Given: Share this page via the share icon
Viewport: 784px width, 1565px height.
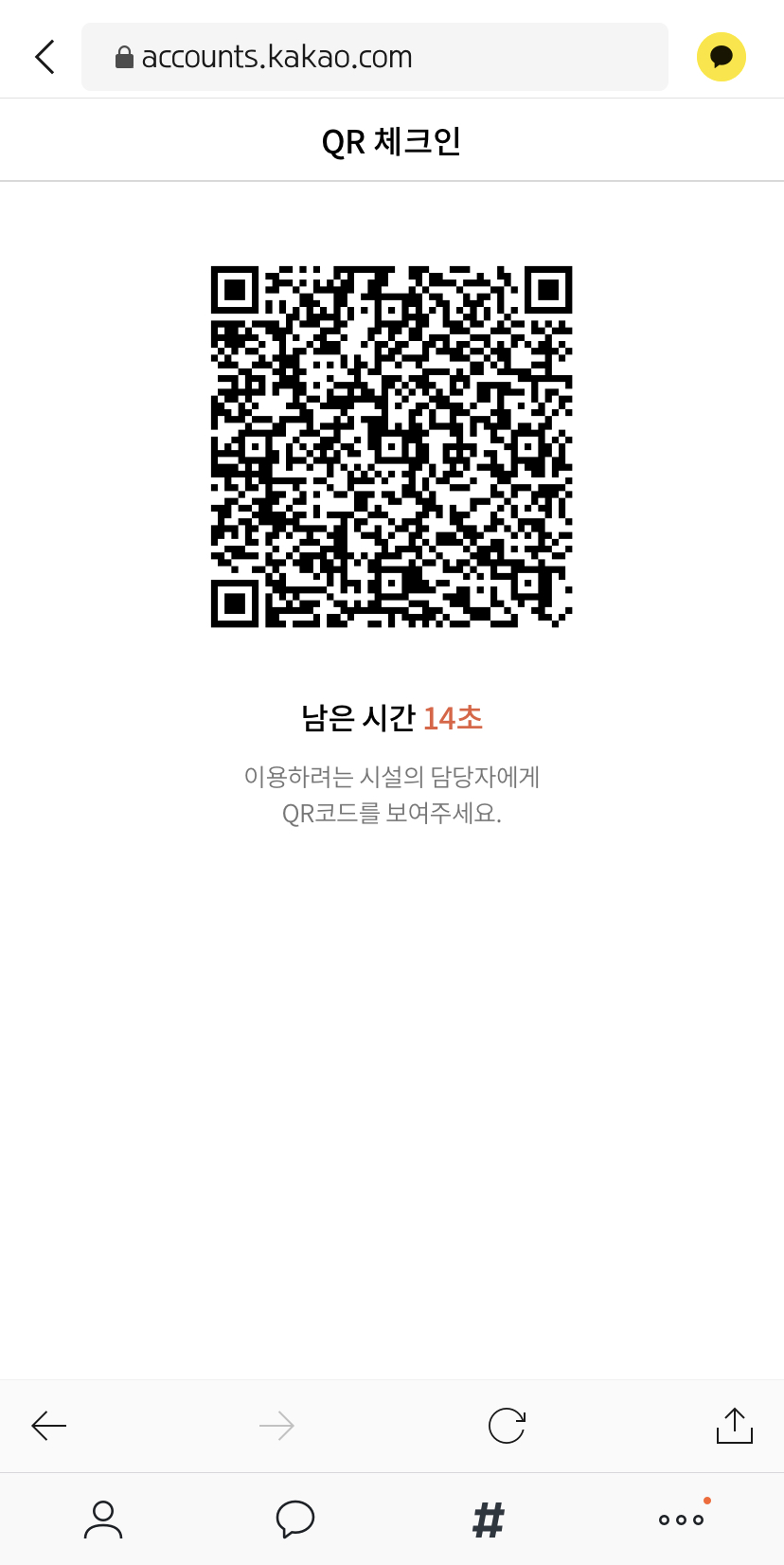Looking at the screenshot, I should click(734, 1426).
